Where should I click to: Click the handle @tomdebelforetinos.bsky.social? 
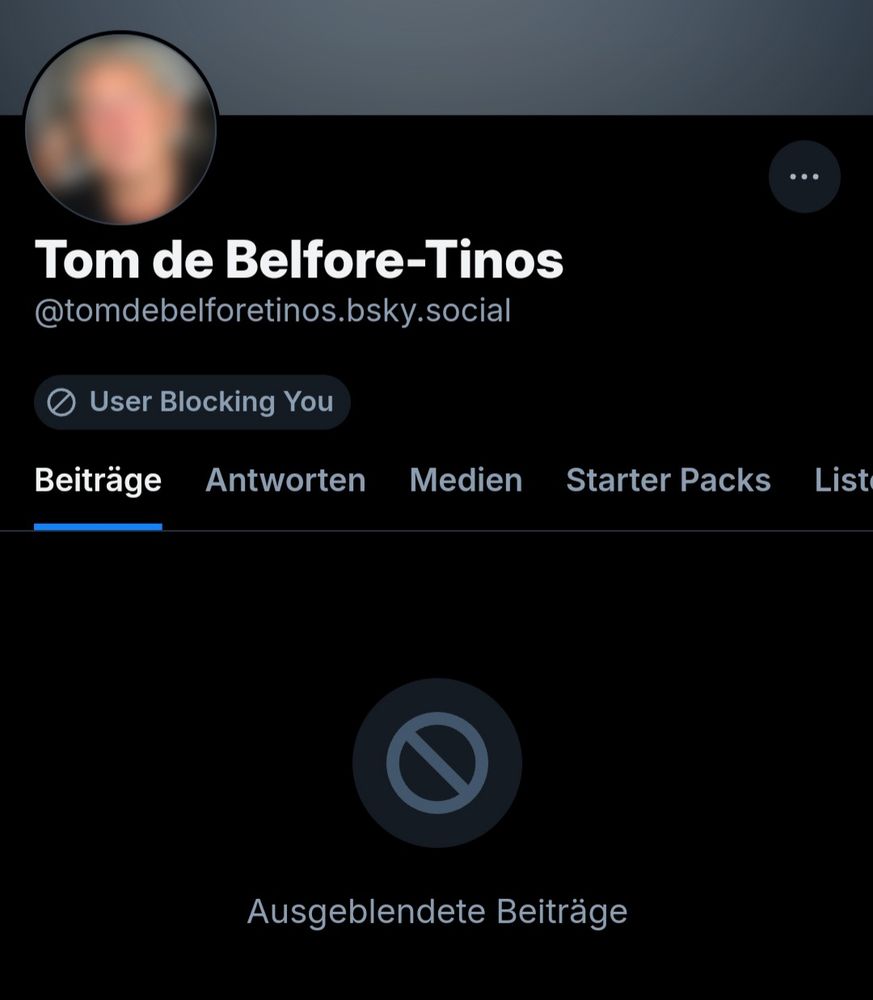click(x=274, y=310)
